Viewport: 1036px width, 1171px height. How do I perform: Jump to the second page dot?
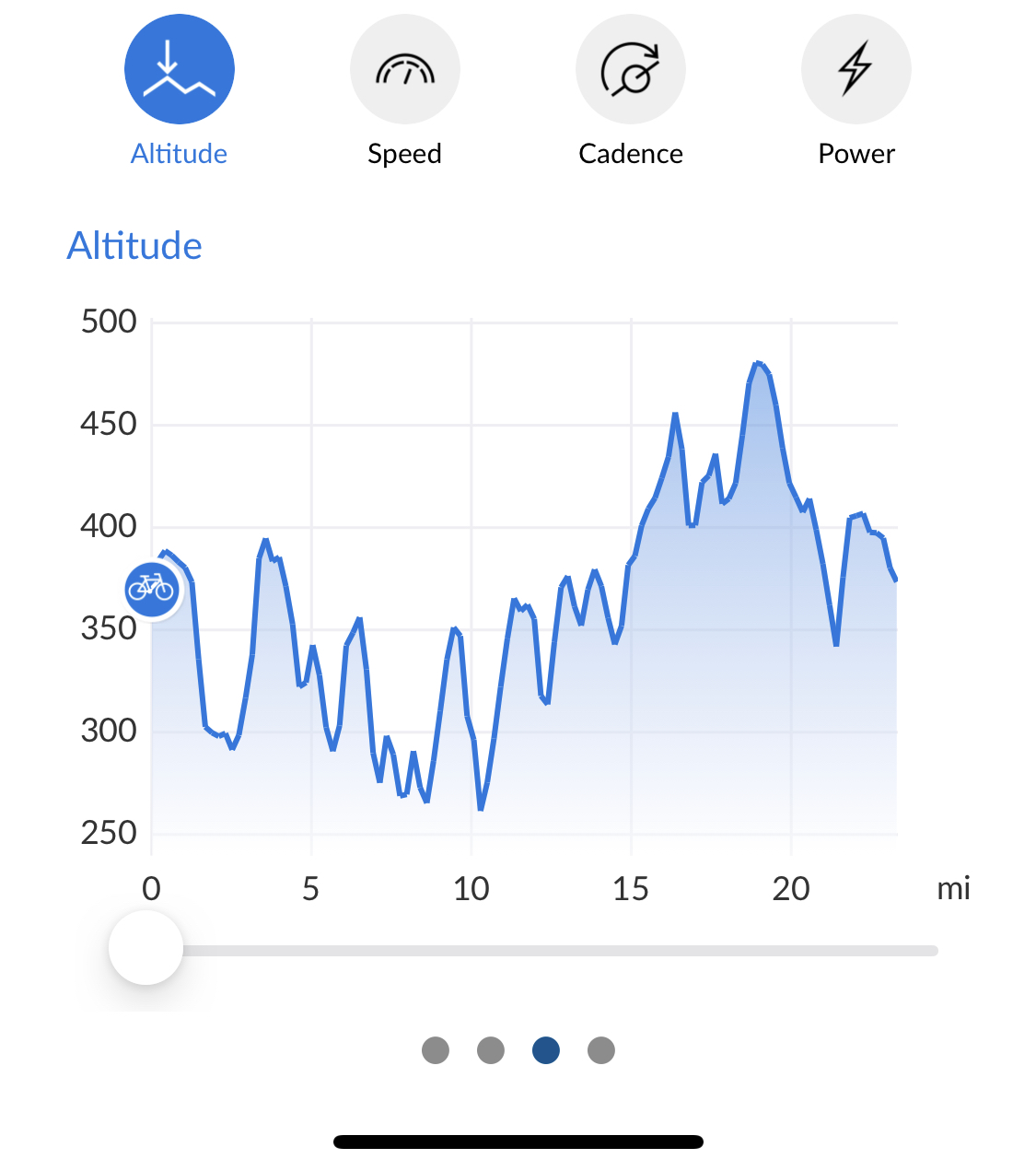(491, 1050)
